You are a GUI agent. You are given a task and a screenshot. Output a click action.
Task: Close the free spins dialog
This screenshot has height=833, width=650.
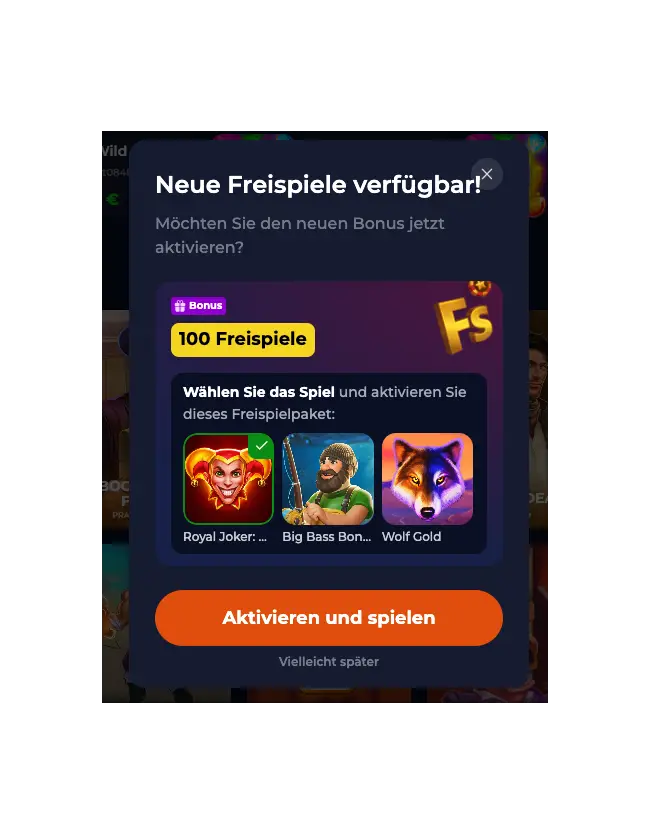click(x=487, y=174)
